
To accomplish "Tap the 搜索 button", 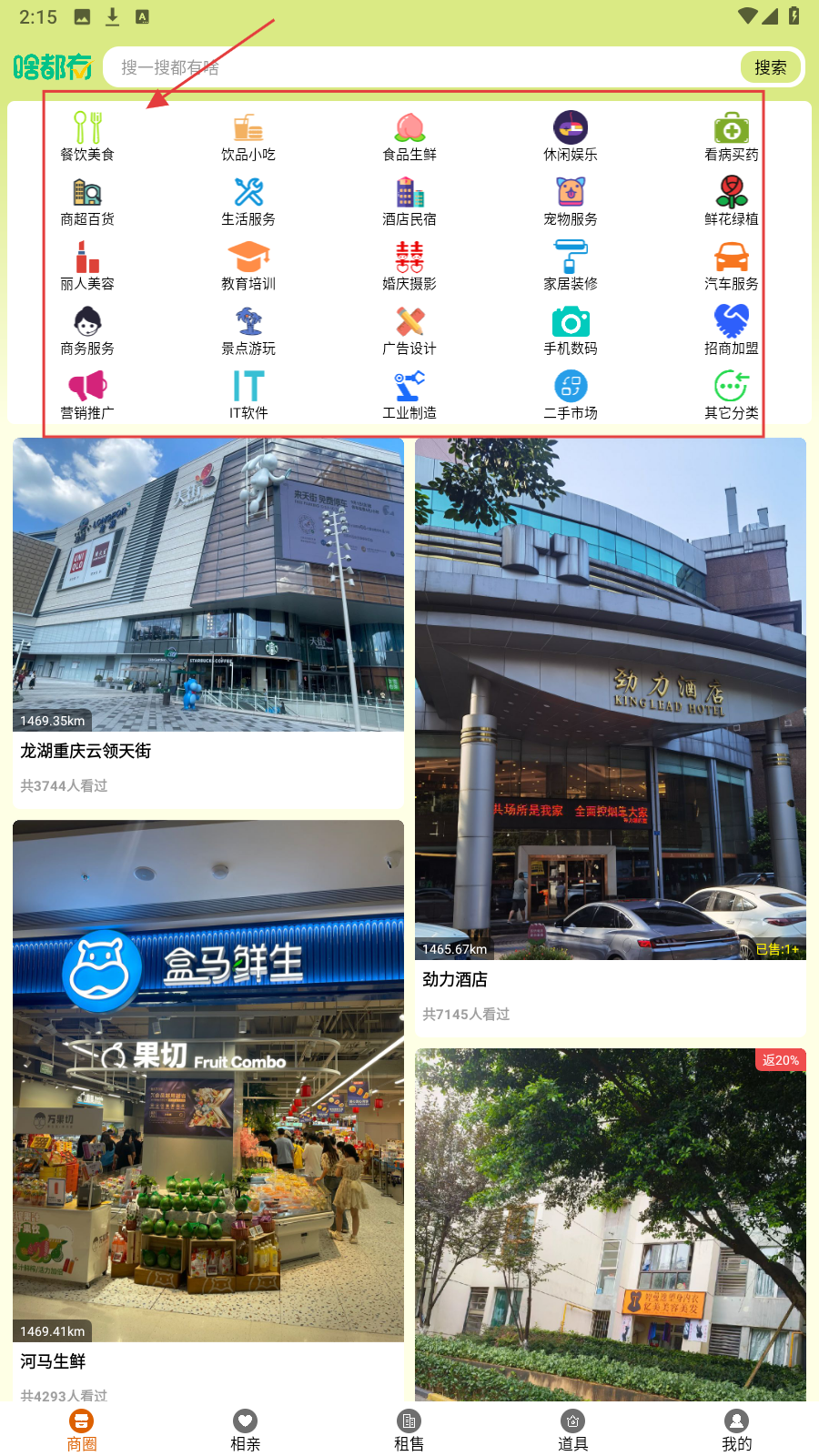I will [770, 67].
